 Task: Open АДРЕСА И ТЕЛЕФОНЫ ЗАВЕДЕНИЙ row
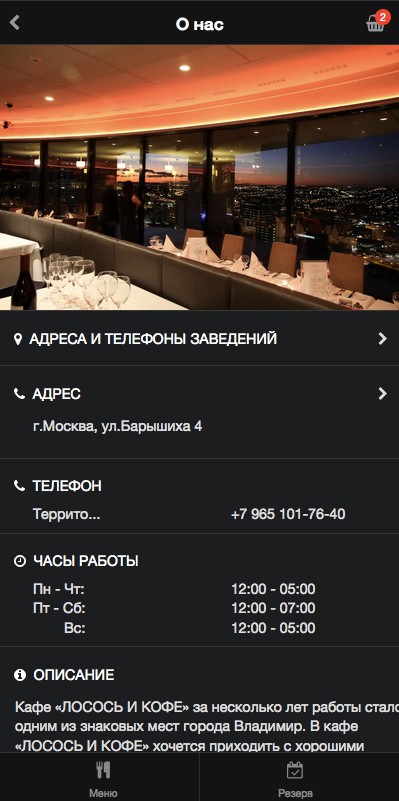[199, 339]
